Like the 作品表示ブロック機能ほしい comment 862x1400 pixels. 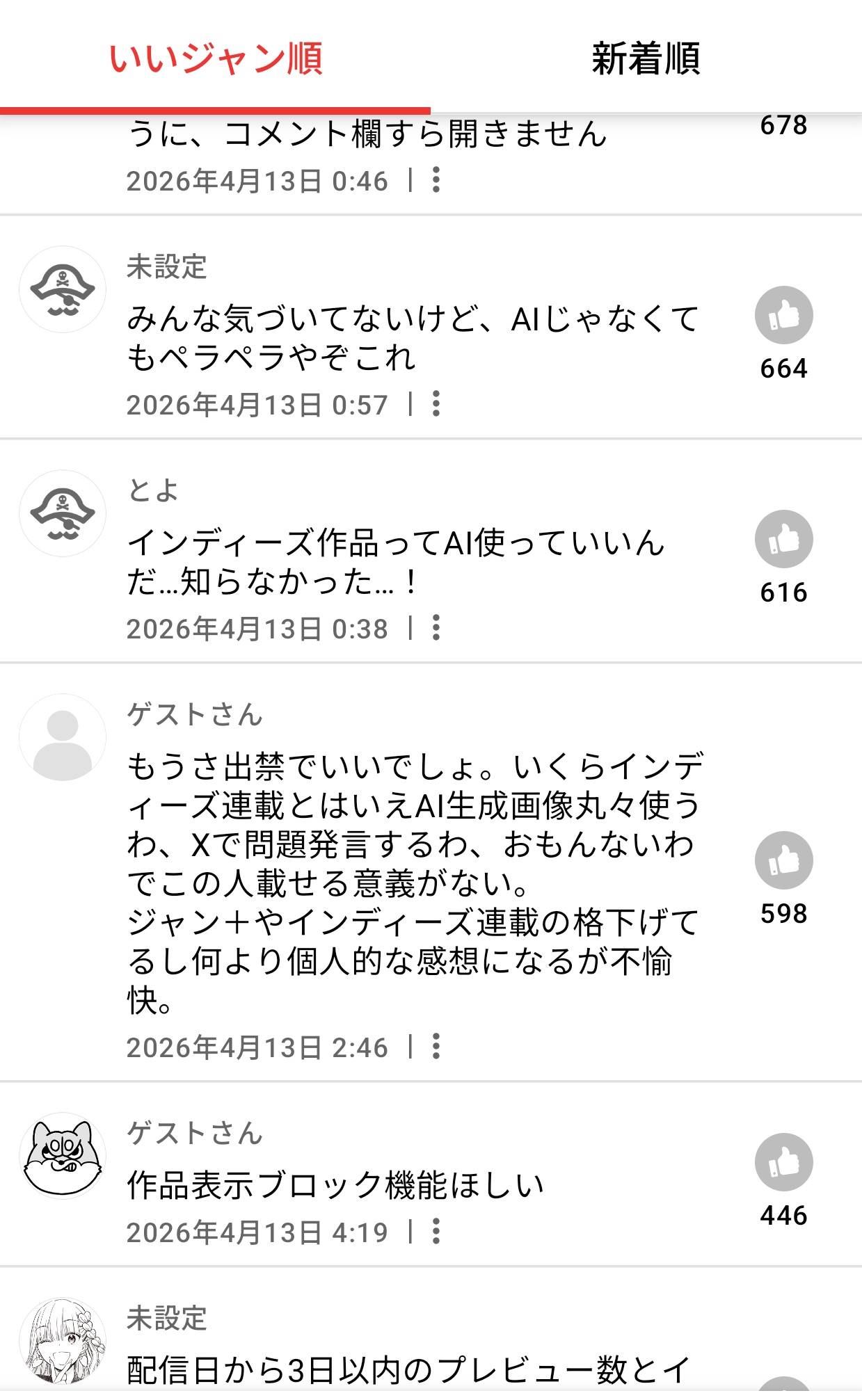pos(783,1162)
